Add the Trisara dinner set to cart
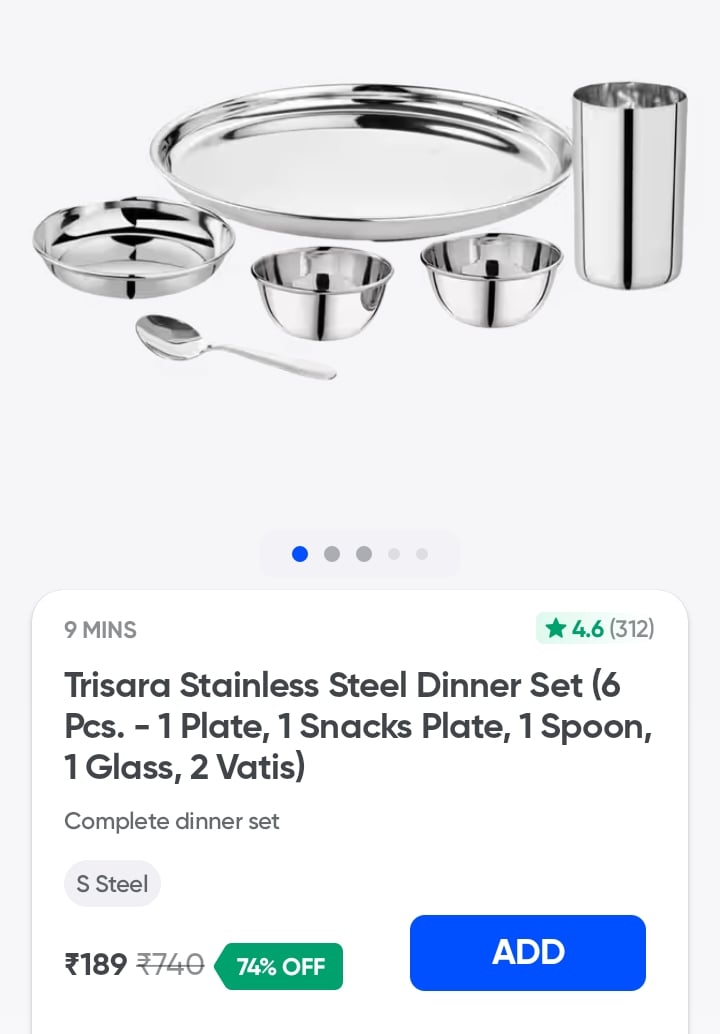The width and height of the screenshot is (720, 1034). (x=527, y=952)
